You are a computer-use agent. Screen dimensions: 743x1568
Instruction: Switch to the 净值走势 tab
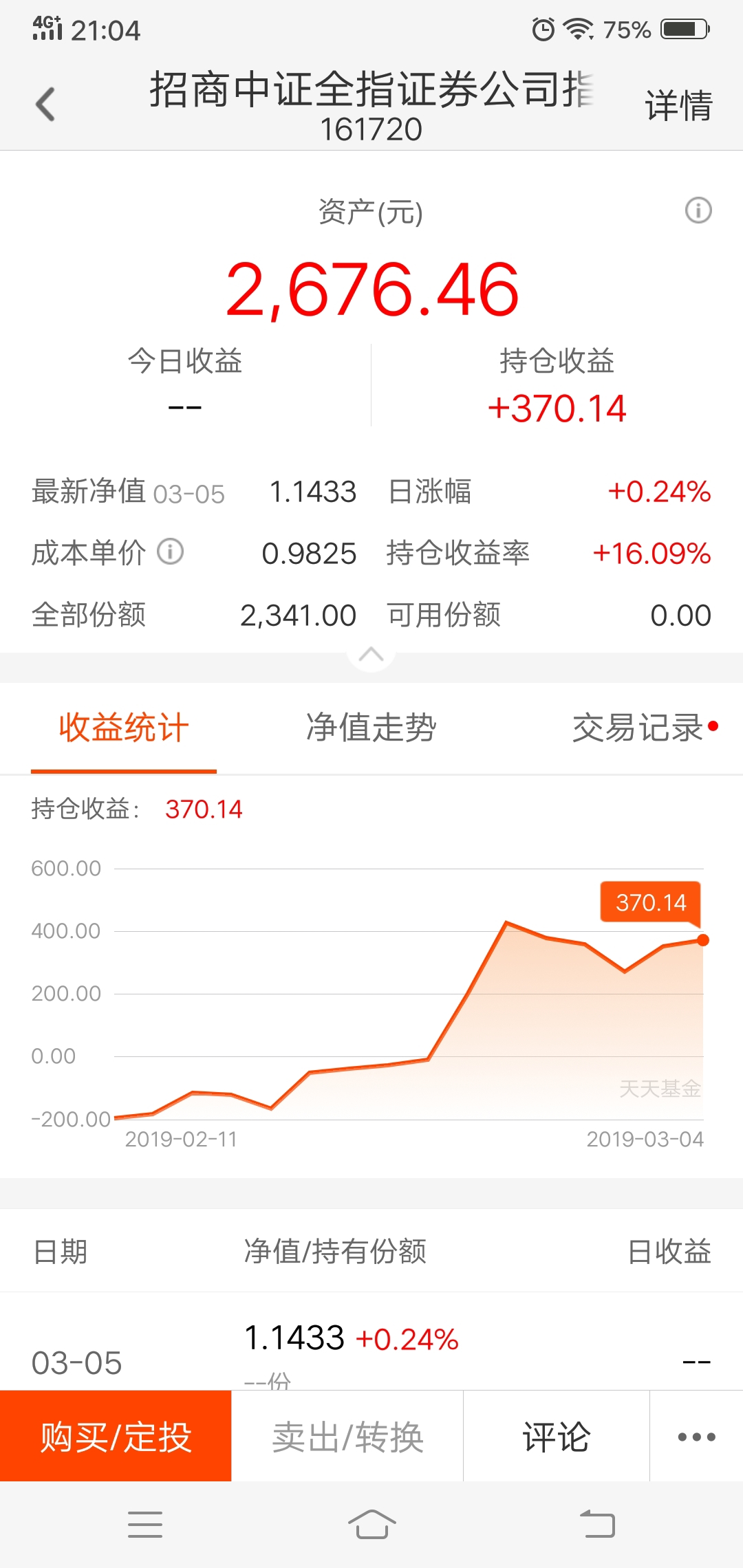click(371, 728)
